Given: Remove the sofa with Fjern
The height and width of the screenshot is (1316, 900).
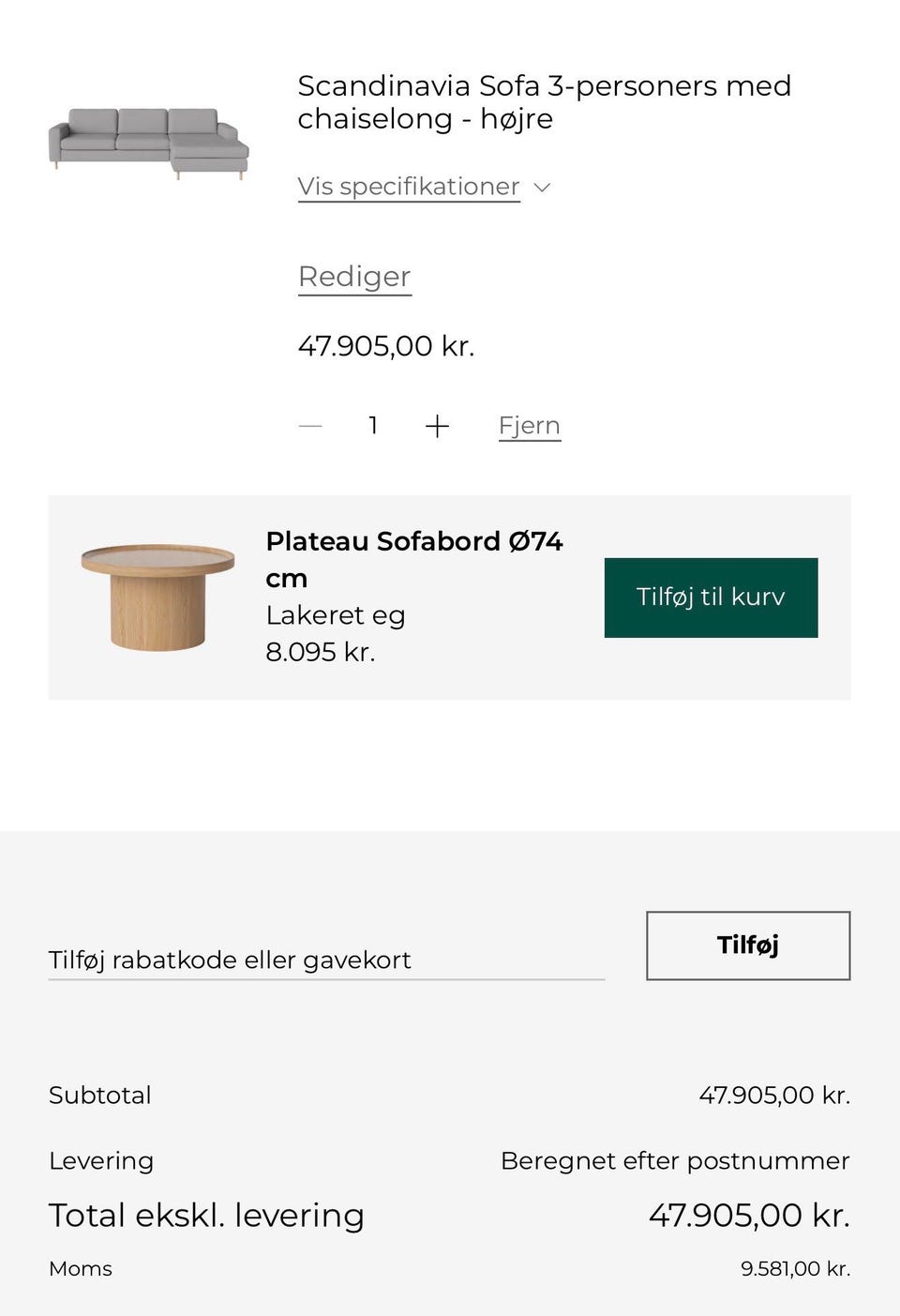Looking at the screenshot, I should (x=529, y=425).
